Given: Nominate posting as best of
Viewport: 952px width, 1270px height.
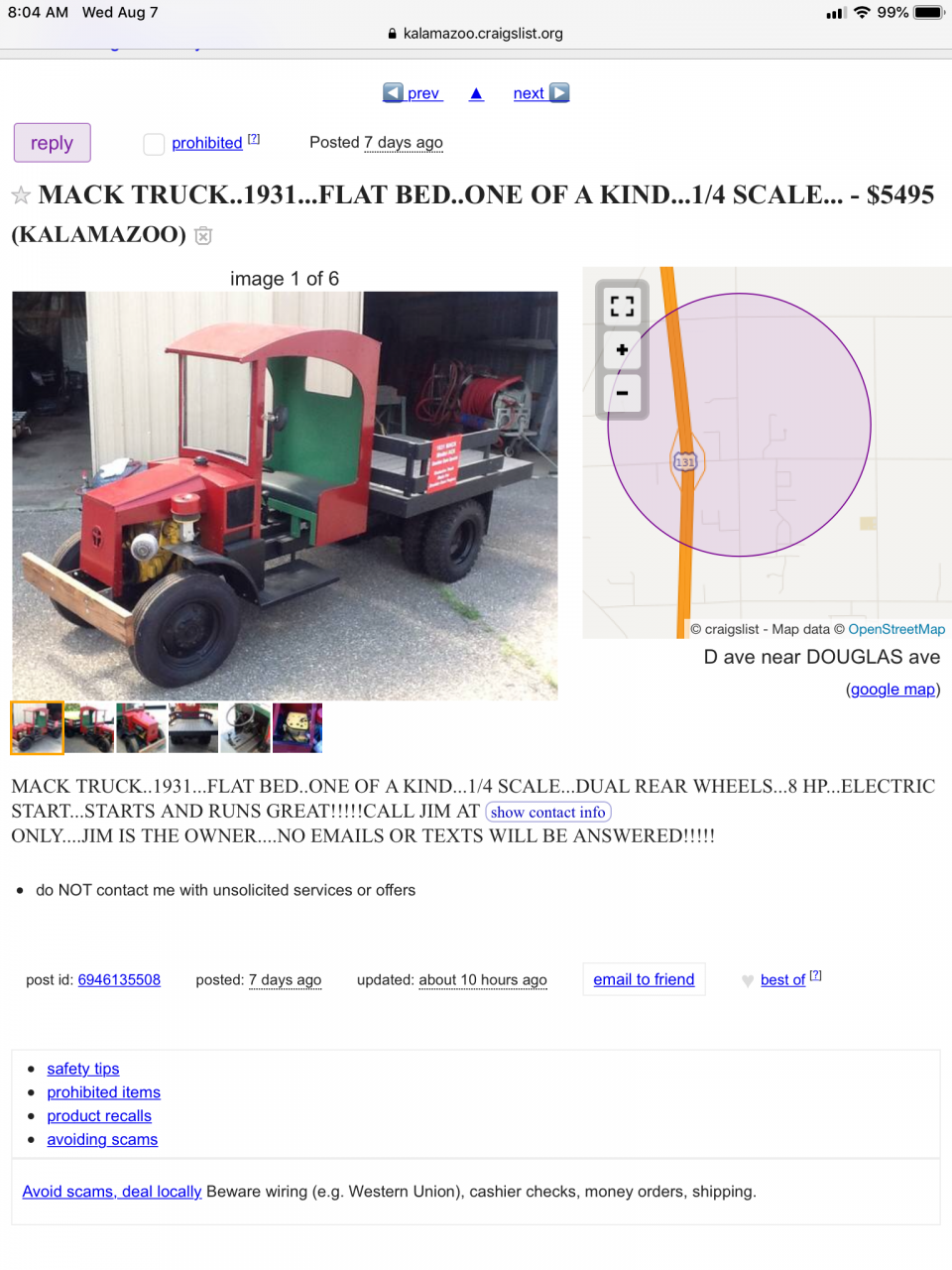Looking at the screenshot, I should pos(782,980).
